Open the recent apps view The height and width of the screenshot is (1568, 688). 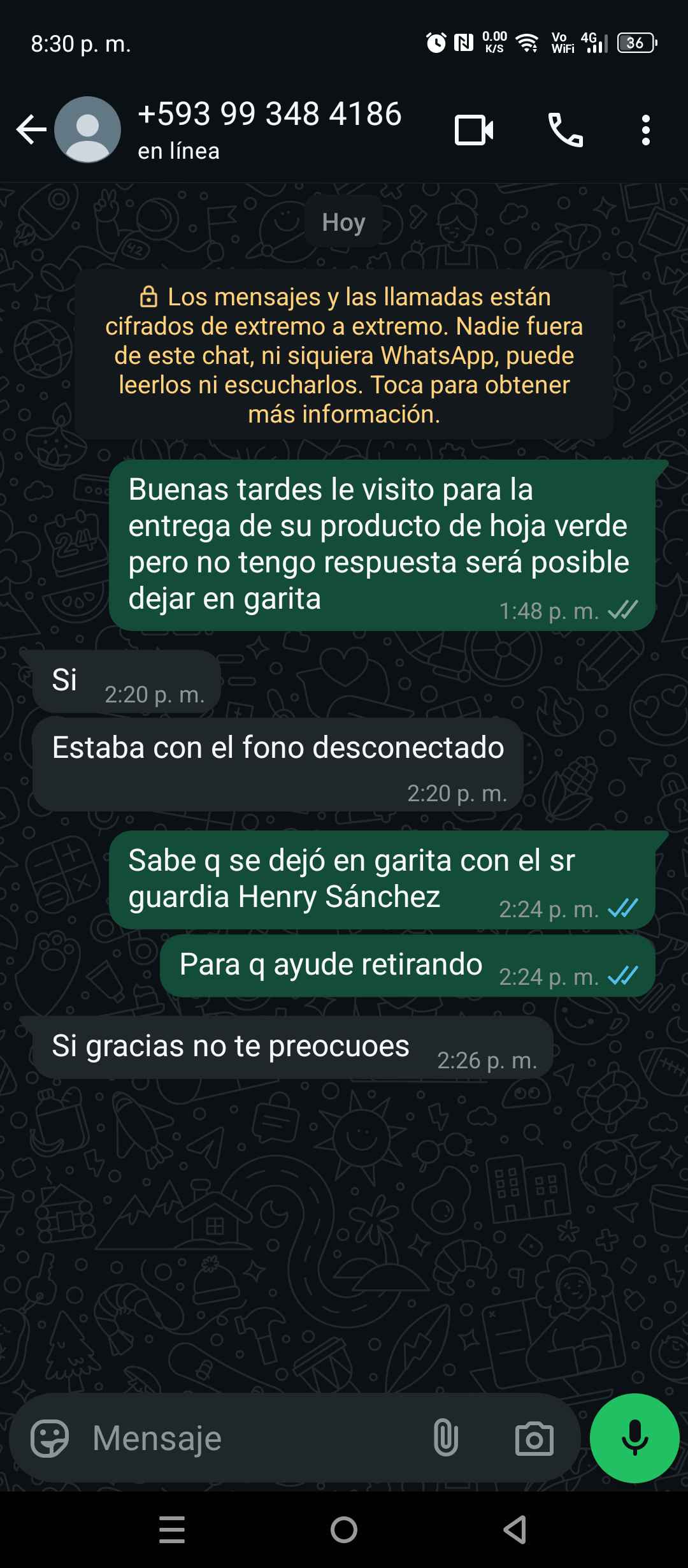tap(172, 1530)
